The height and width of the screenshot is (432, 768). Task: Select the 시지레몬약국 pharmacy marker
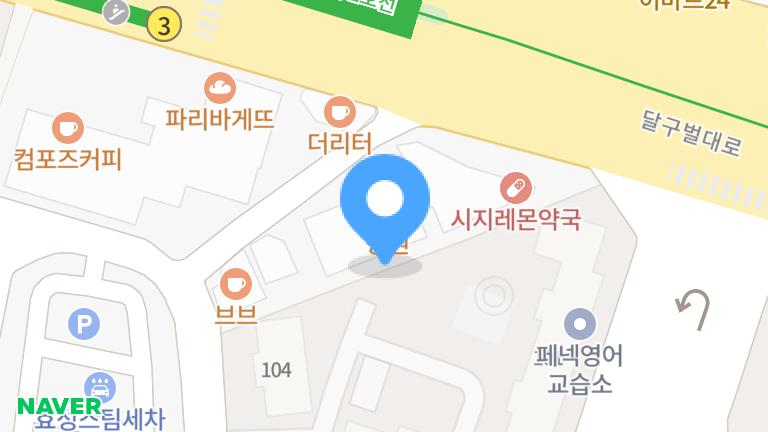[516, 187]
